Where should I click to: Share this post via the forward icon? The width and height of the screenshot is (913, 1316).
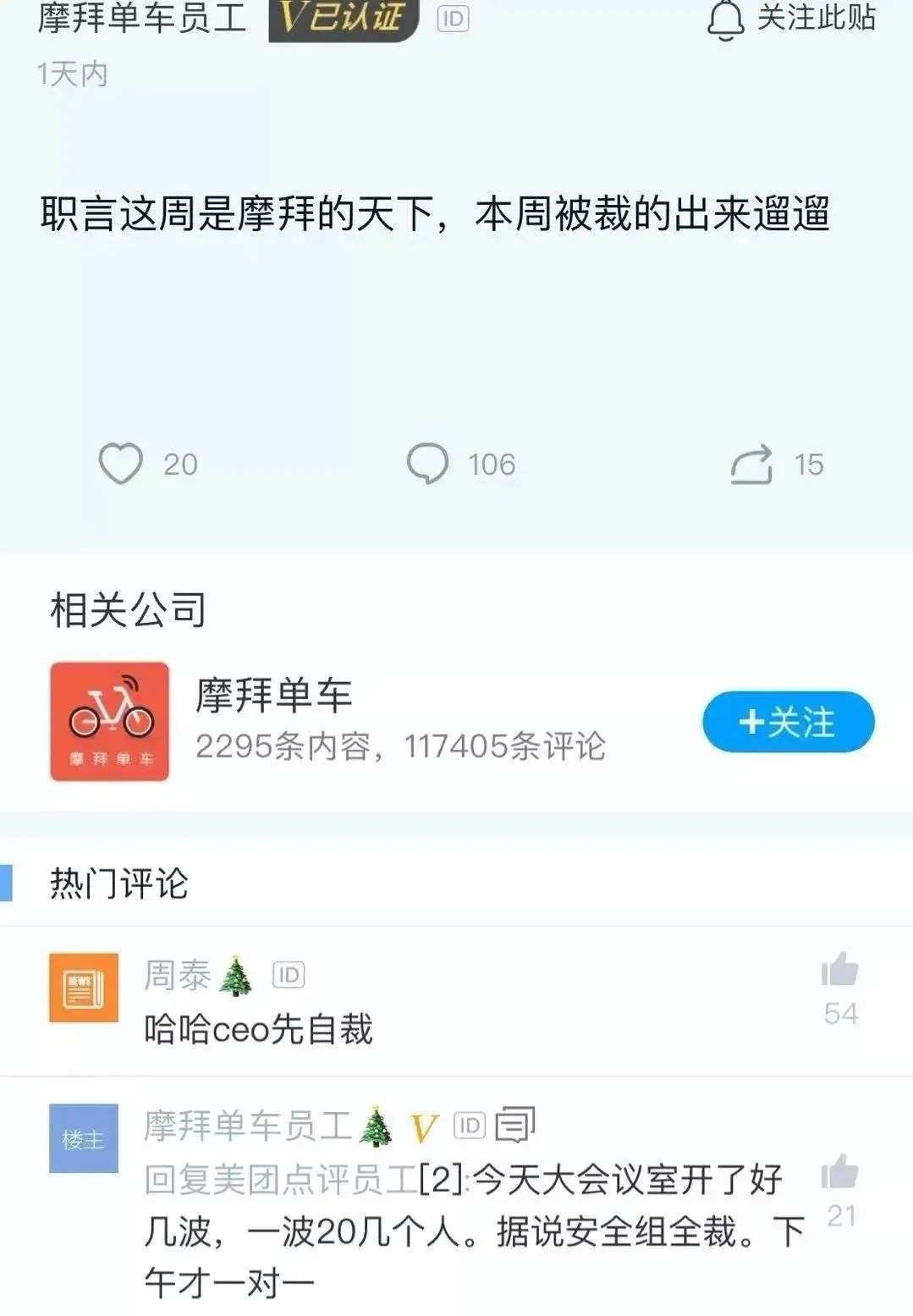[x=751, y=464]
